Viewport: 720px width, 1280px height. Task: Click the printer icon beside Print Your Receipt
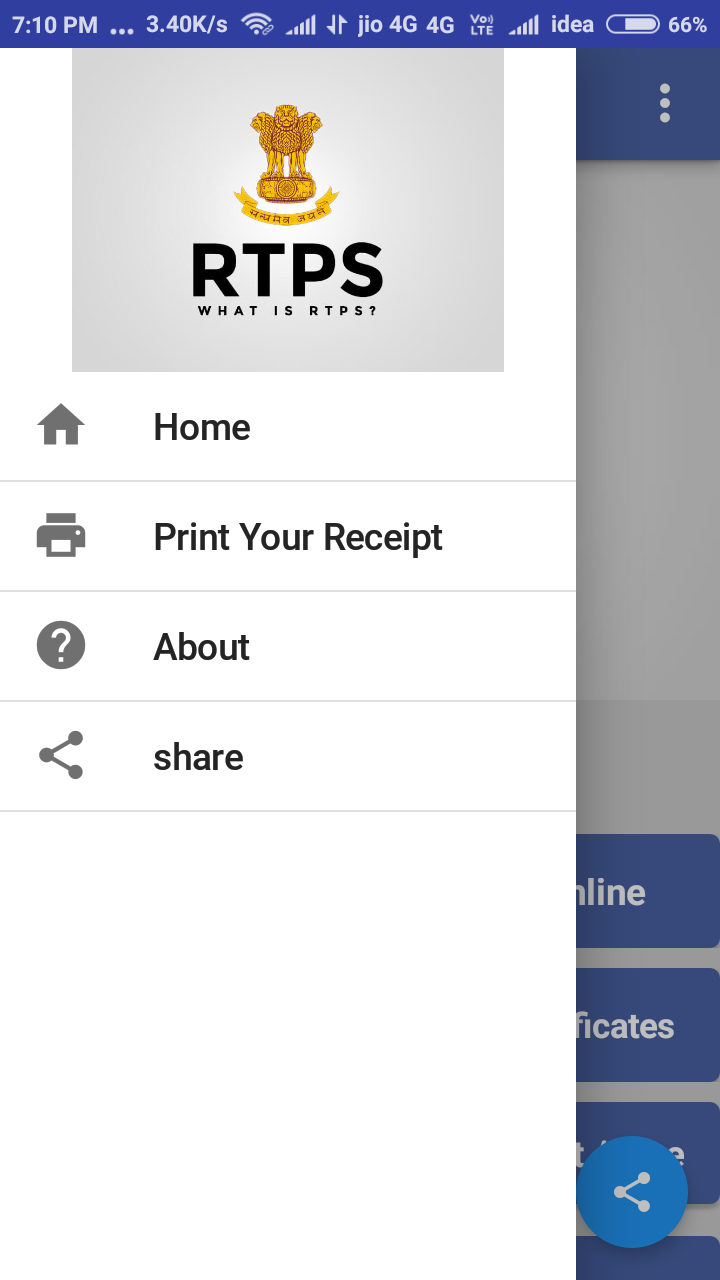point(62,534)
